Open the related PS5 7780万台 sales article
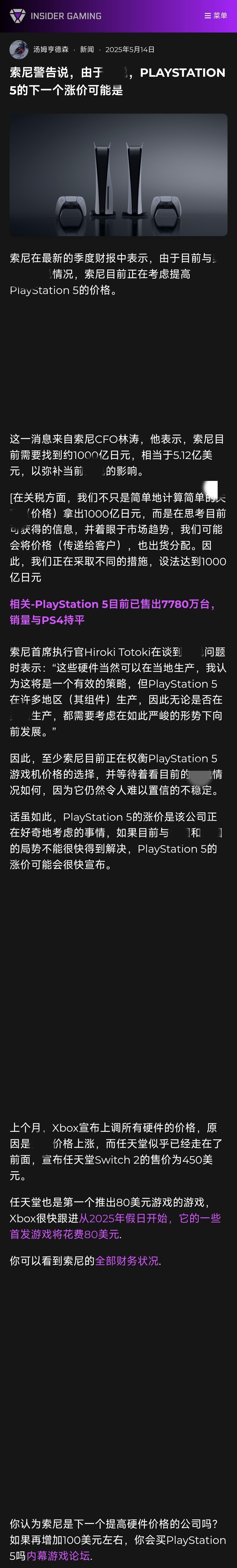Screen dimensions: 237x1568 113,612
